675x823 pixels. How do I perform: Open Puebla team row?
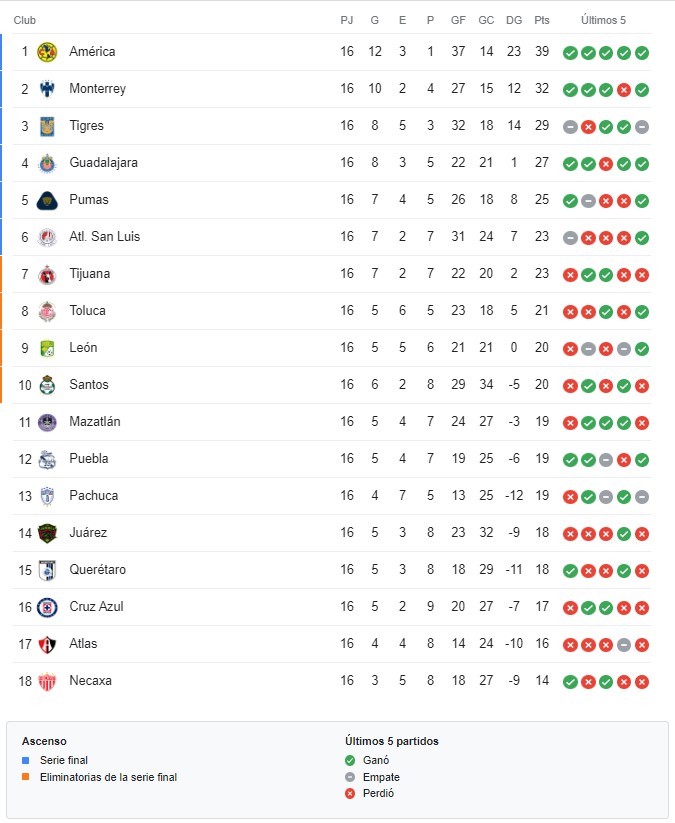[x=88, y=459]
